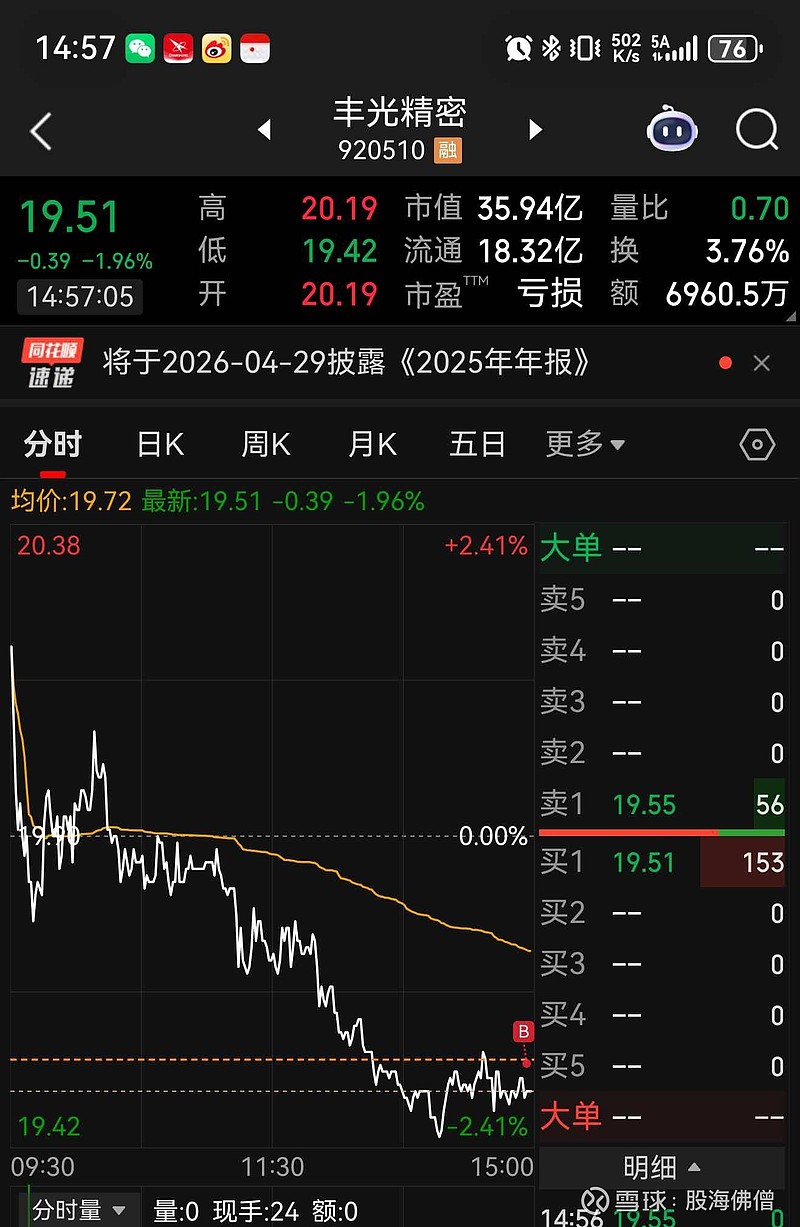Open the 雪球 logo at bottom
This screenshot has height=1227, width=800.
[594, 1199]
